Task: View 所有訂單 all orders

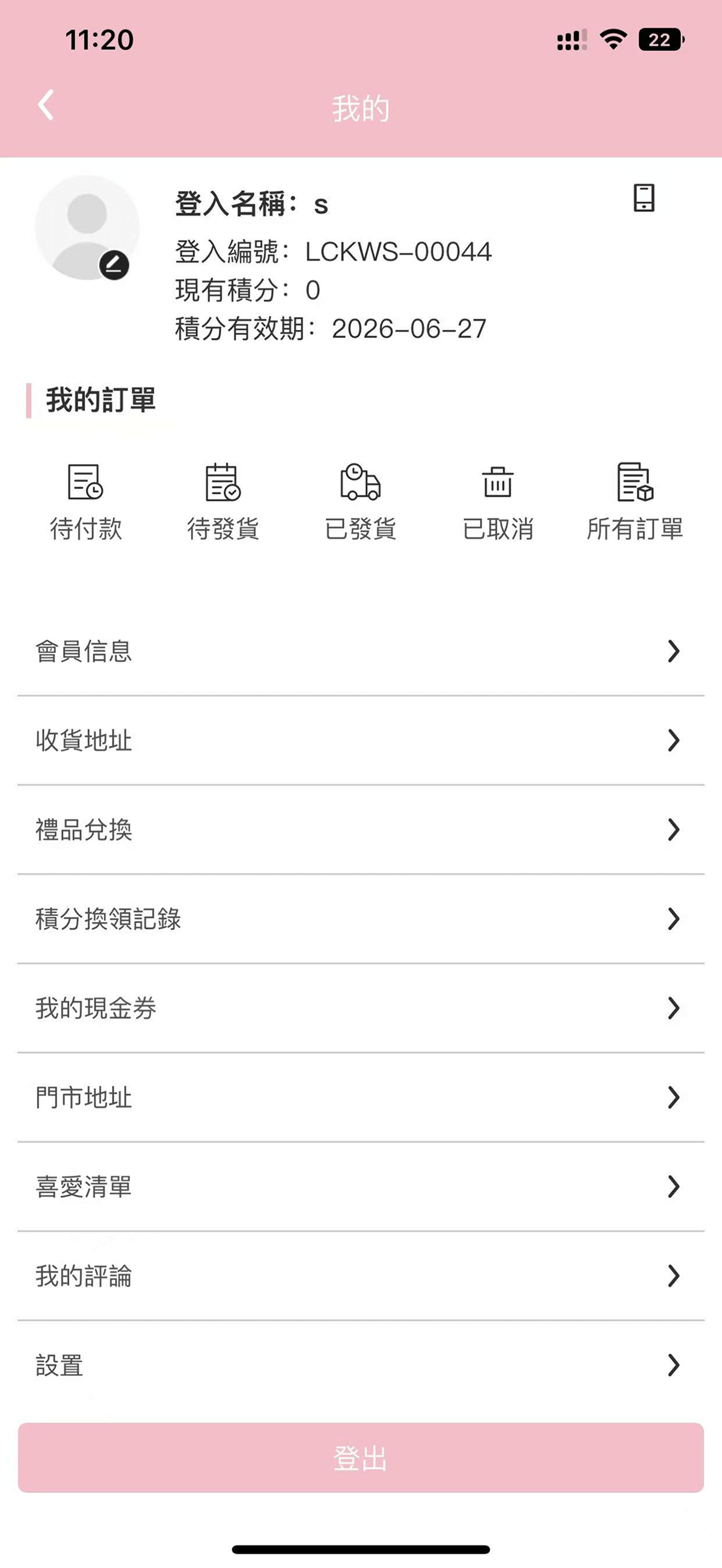Action: [635, 502]
